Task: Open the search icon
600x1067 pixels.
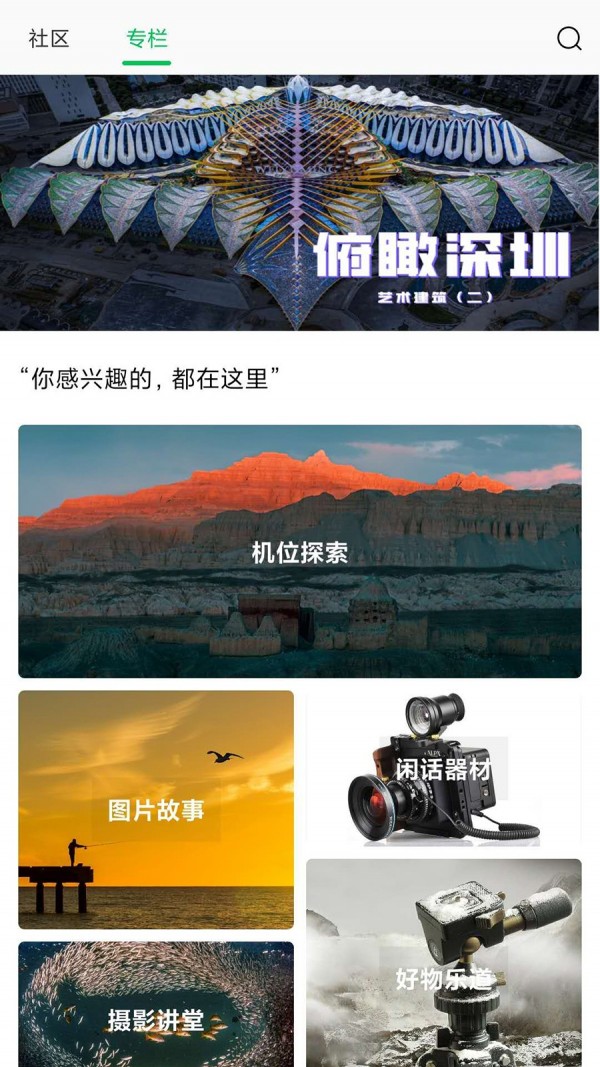Action: pos(569,39)
